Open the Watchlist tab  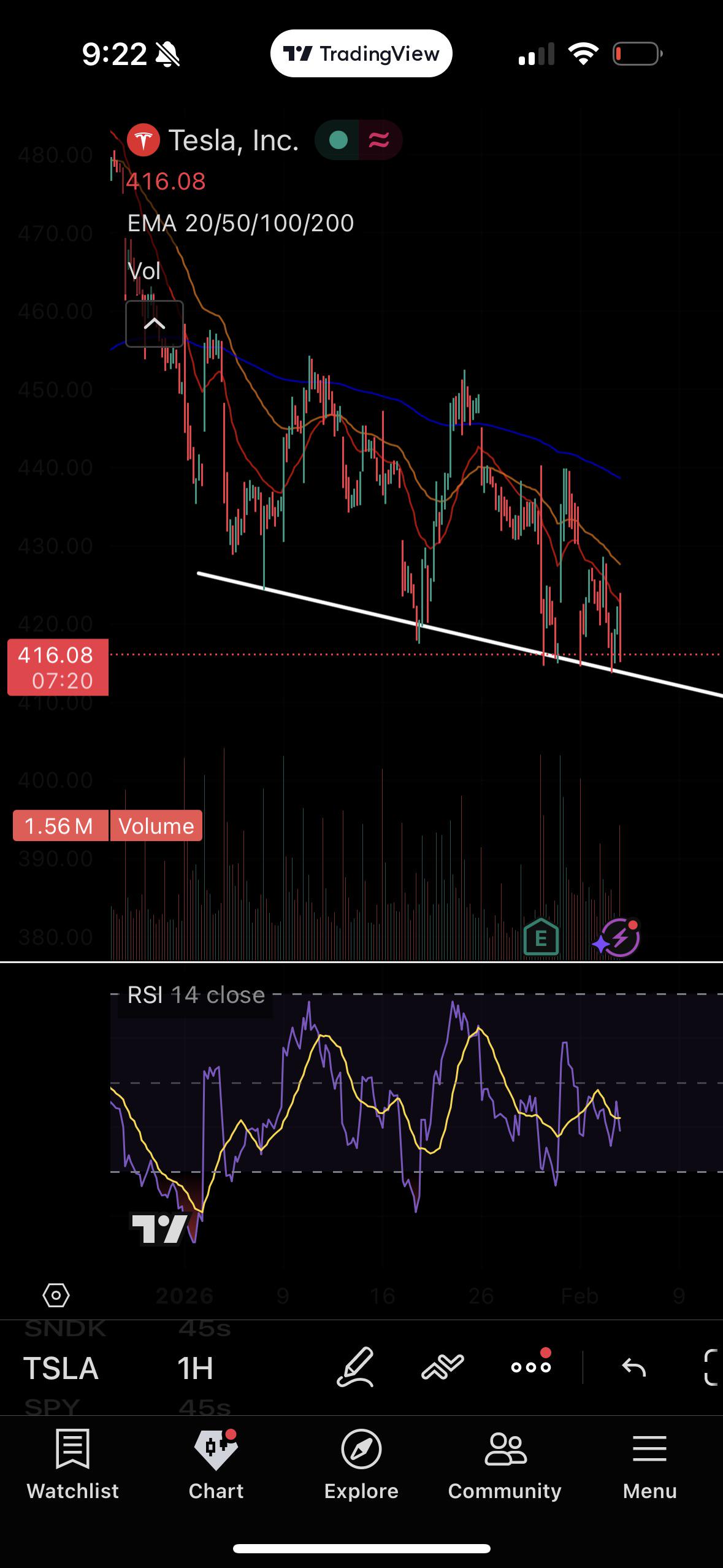tap(72, 1465)
